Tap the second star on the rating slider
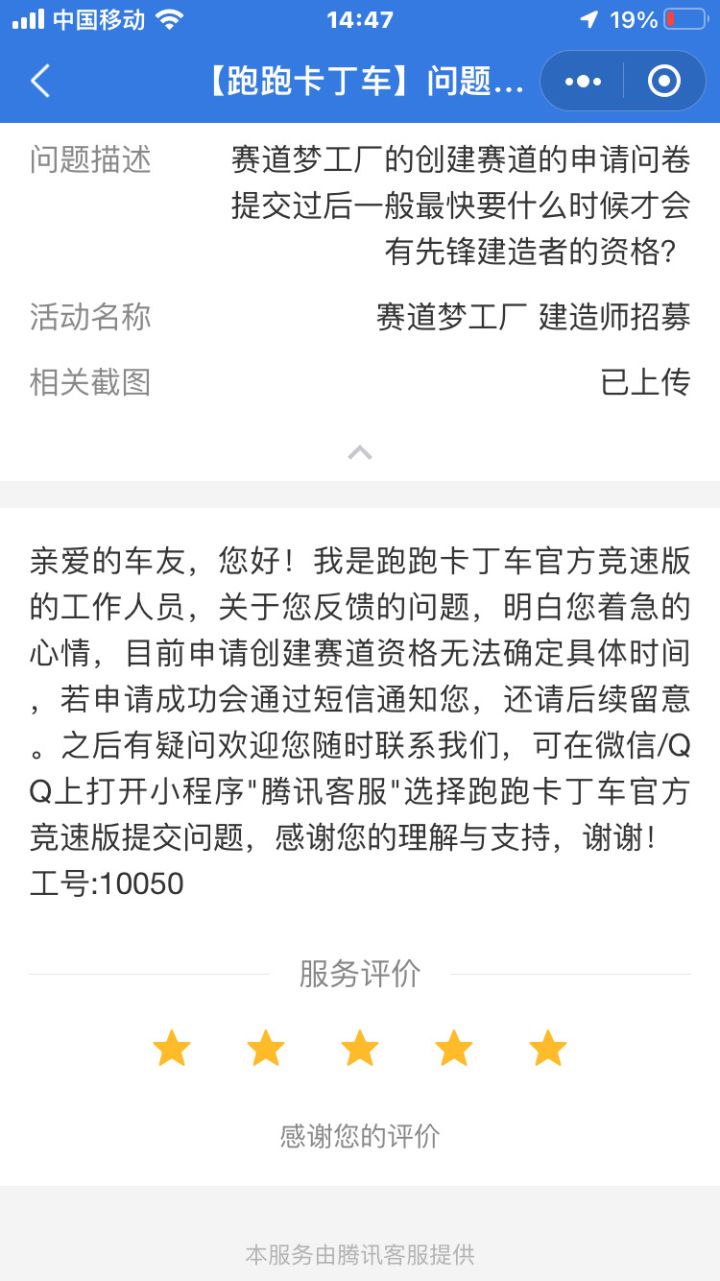Viewport: 720px width, 1281px height. coord(266,1047)
